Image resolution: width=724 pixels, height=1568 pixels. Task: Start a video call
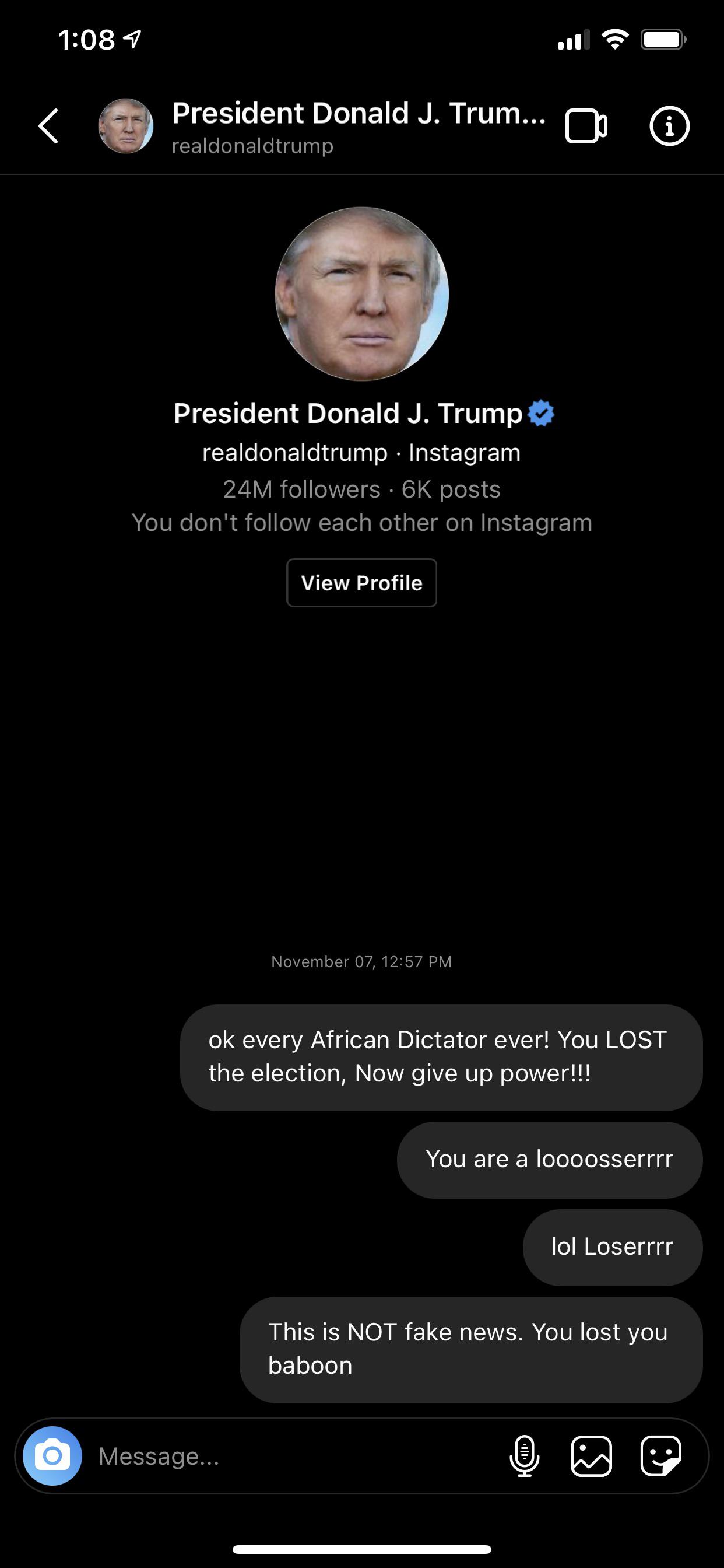click(585, 126)
